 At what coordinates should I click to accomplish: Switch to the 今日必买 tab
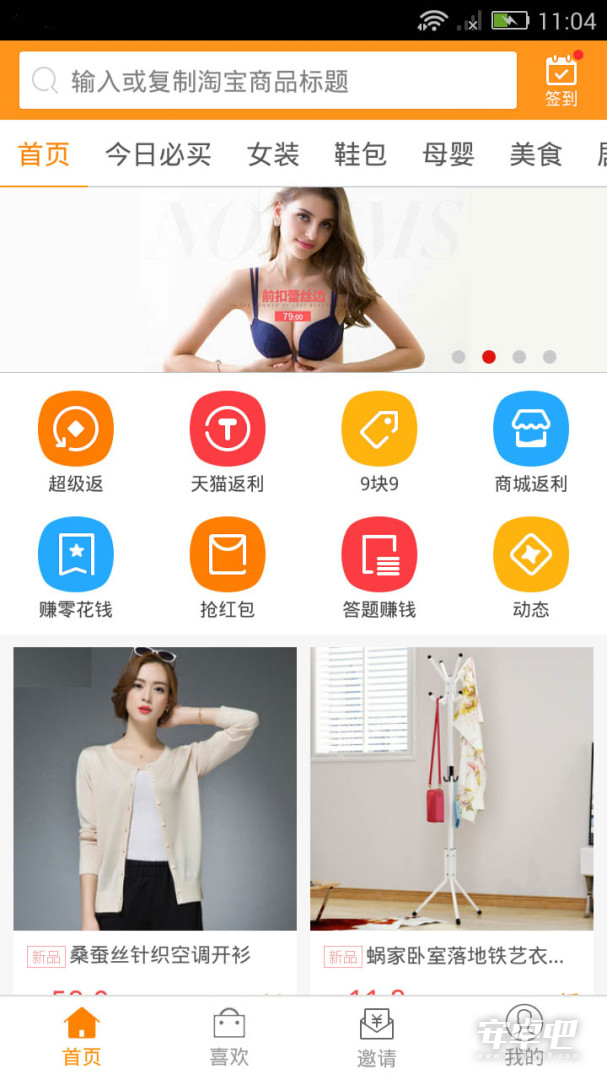pyautogui.click(x=158, y=154)
